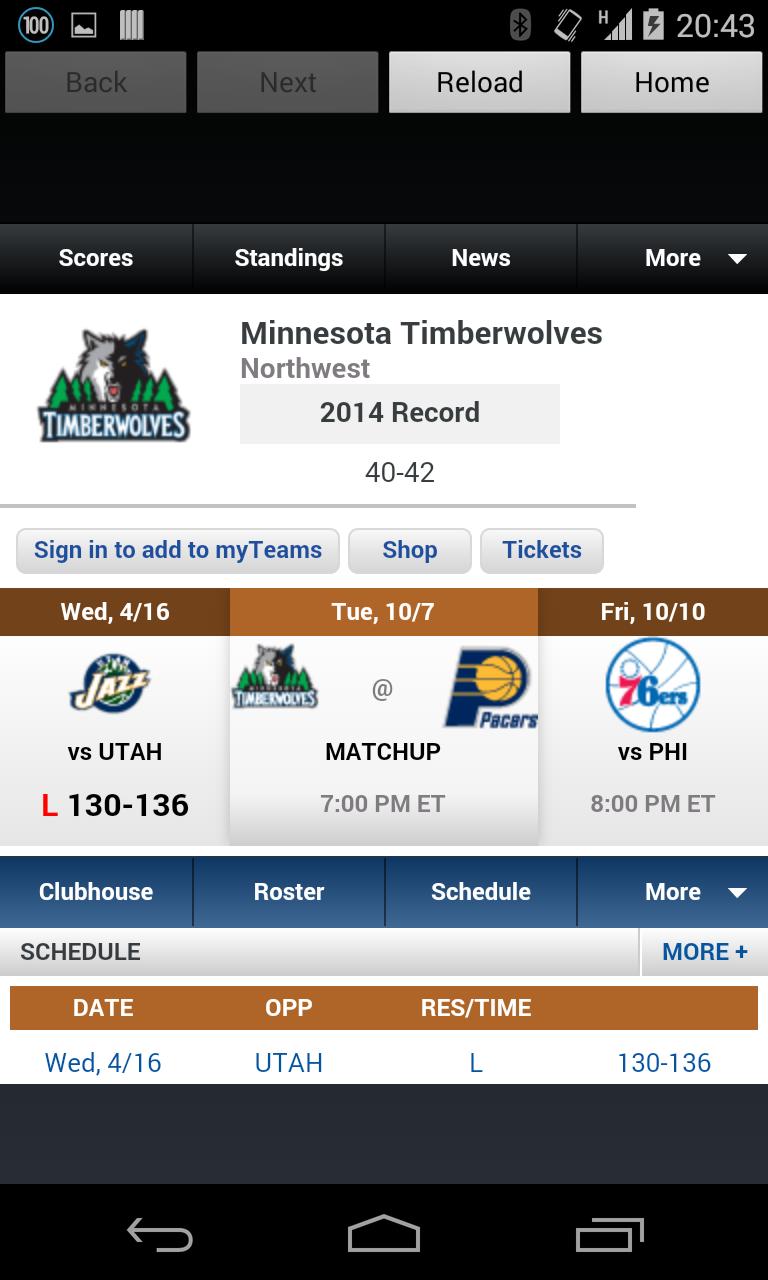Select the Roster tab
The height and width of the screenshot is (1280, 768).
click(288, 891)
